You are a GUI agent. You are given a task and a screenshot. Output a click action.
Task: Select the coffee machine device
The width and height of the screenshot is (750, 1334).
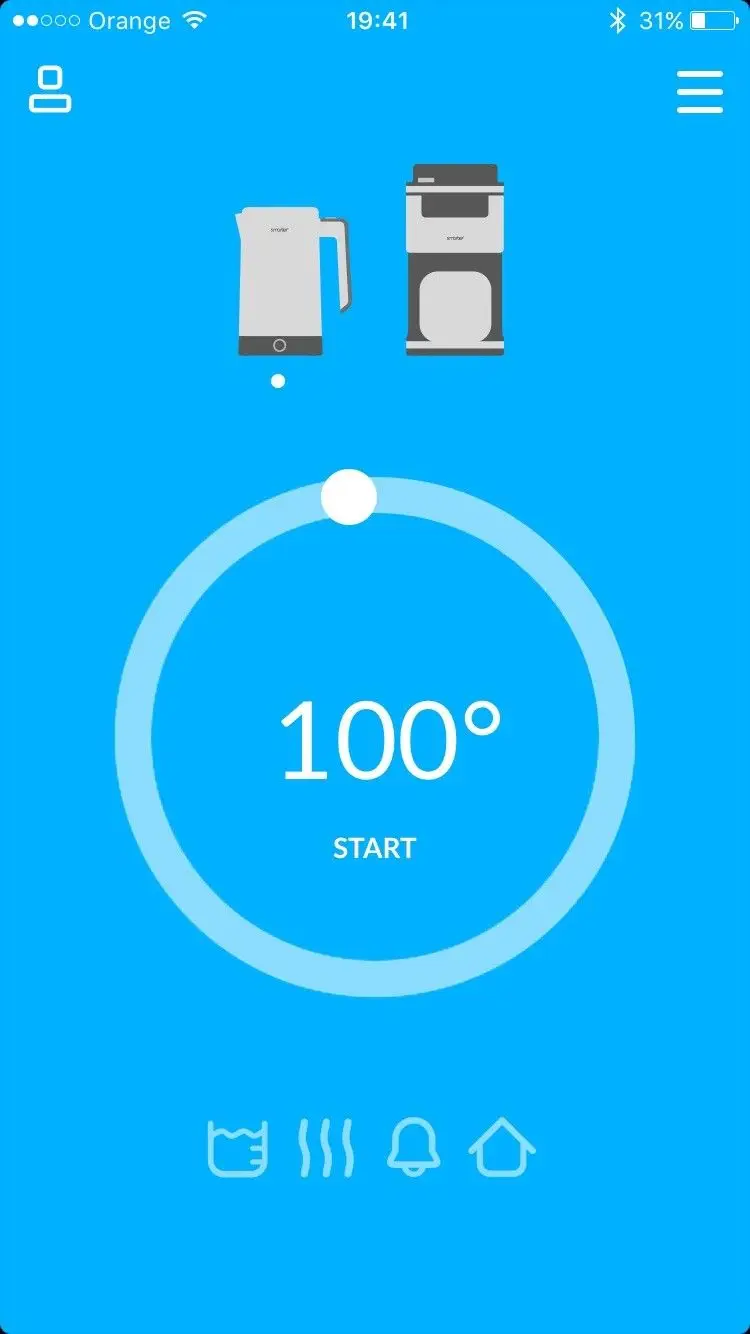tap(454, 259)
